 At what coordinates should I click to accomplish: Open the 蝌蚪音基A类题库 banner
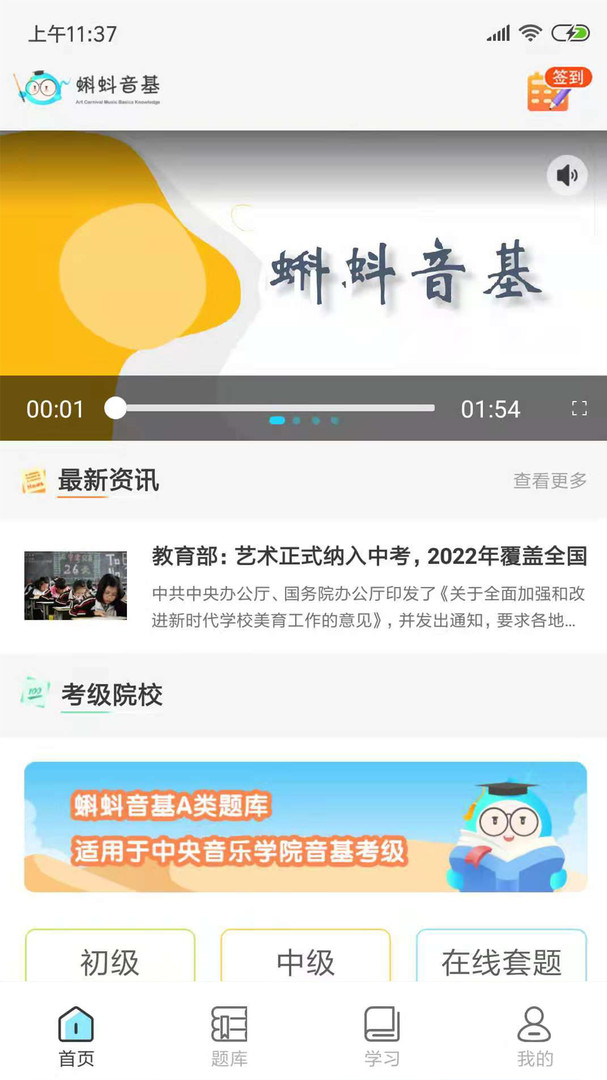305,827
